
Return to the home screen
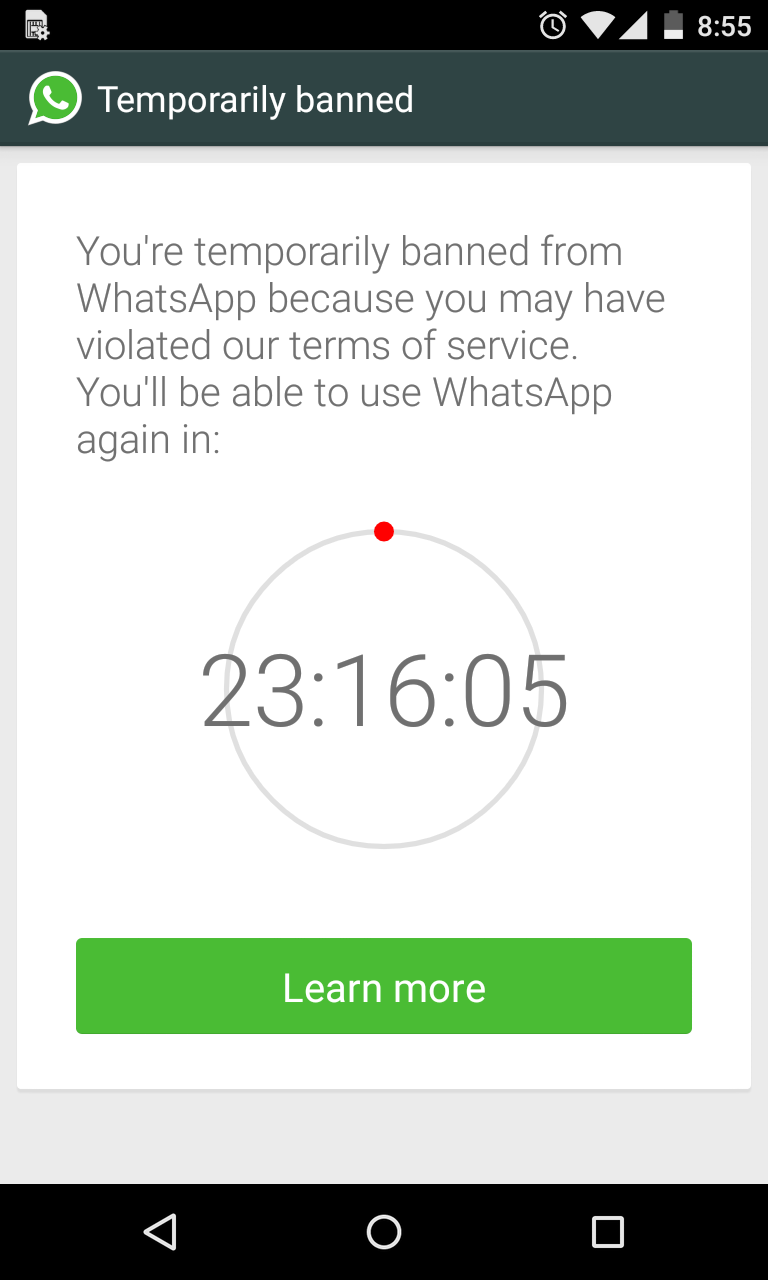click(x=384, y=1232)
